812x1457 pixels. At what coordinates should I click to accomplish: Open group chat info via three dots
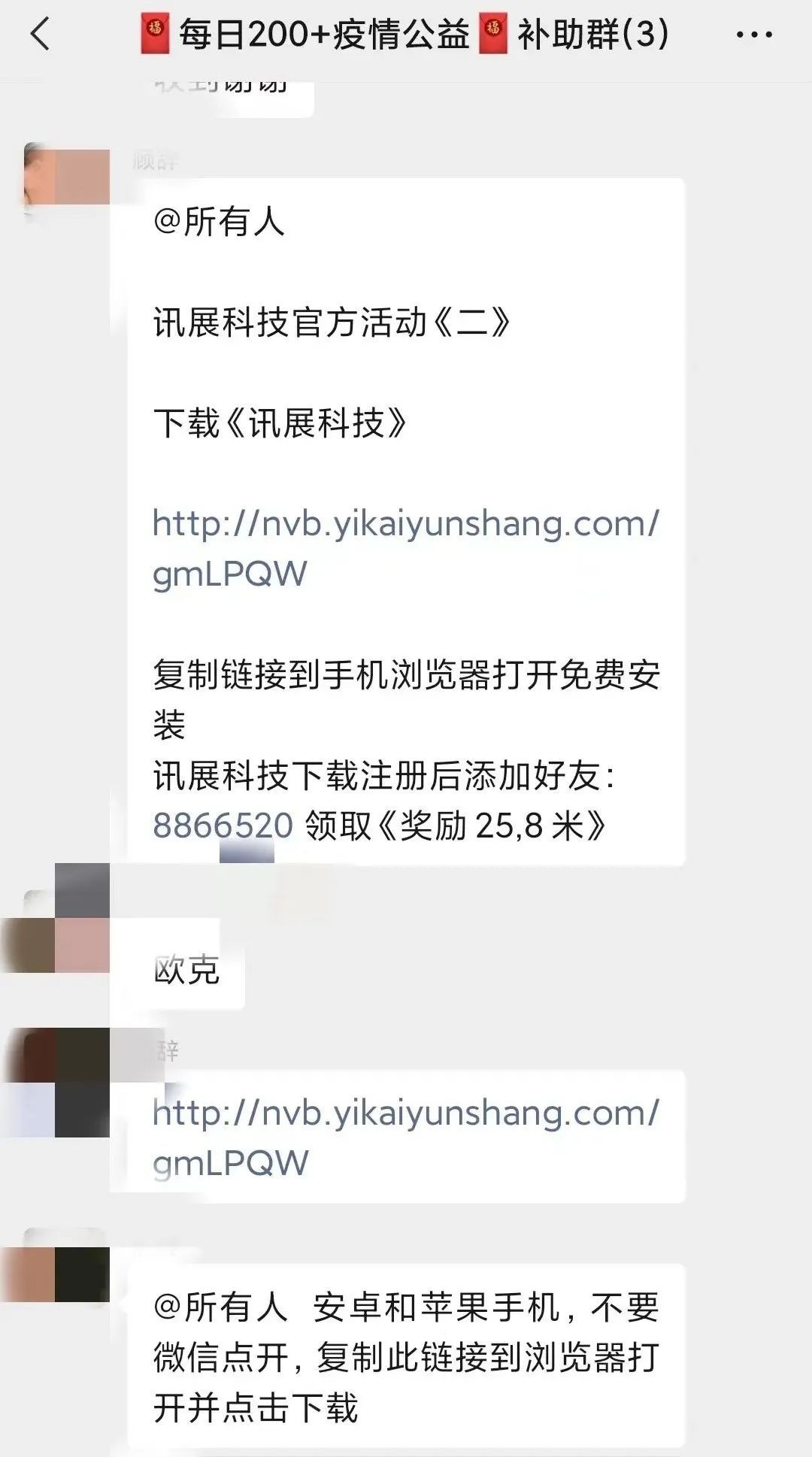(754, 35)
